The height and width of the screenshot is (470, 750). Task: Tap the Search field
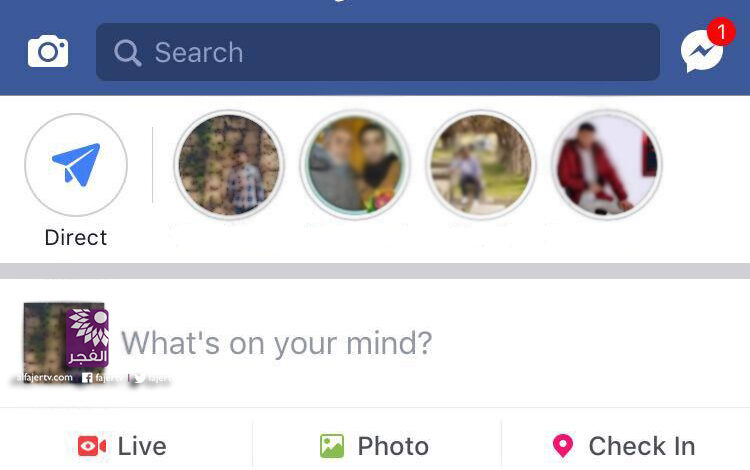click(378, 52)
